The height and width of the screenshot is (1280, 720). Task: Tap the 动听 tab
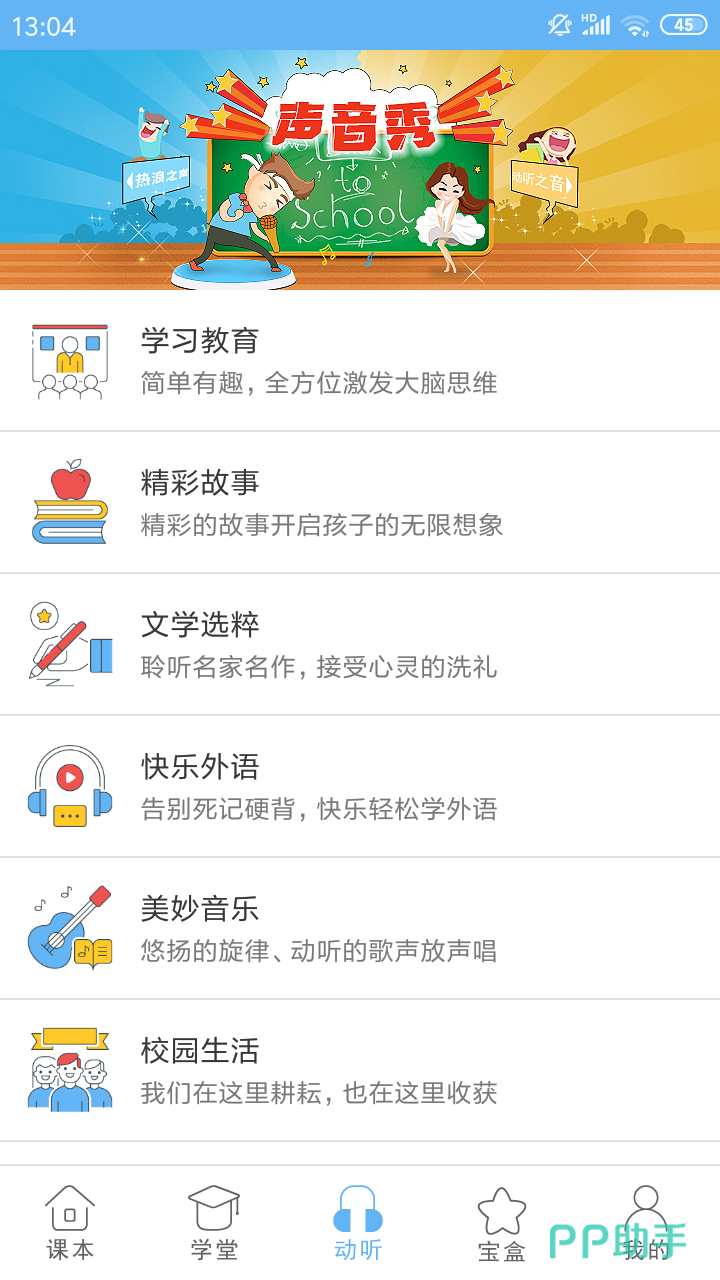tap(358, 1222)
